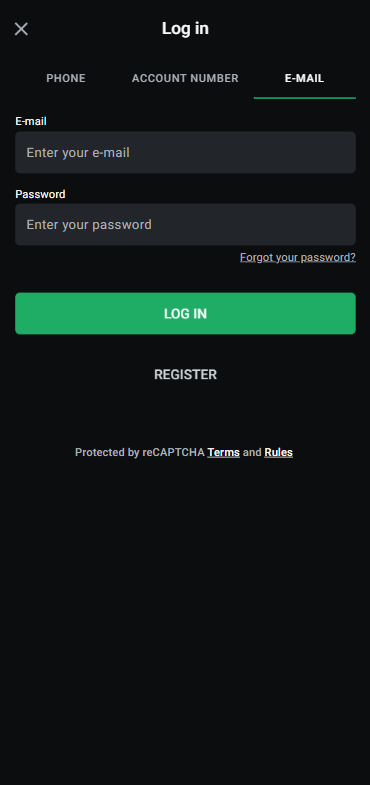Viewport: 370px width, 785px height.
Task: Open the Forgot your password link
Action: 298,257
